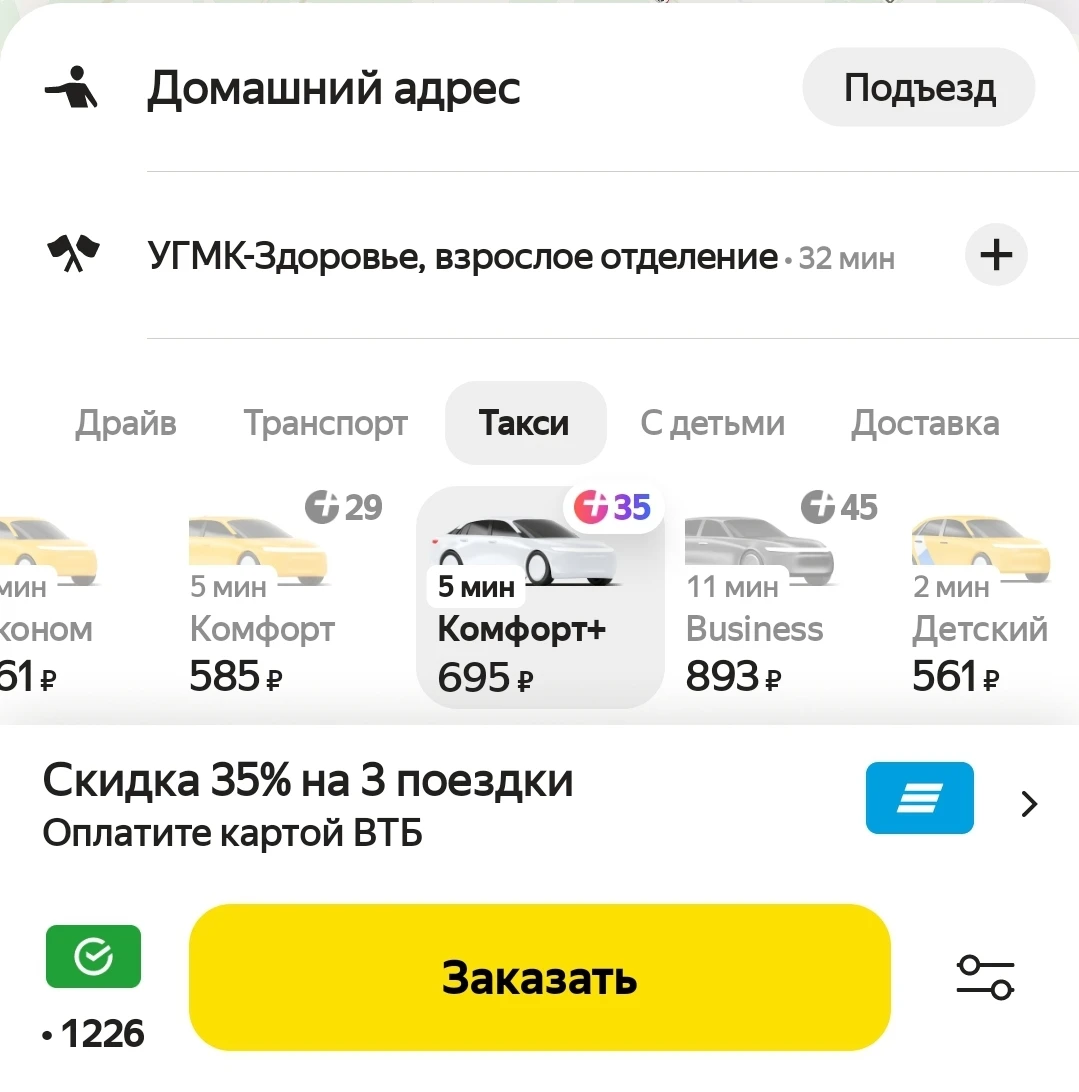Switch to the Транспорт tab

coord(325,423)
